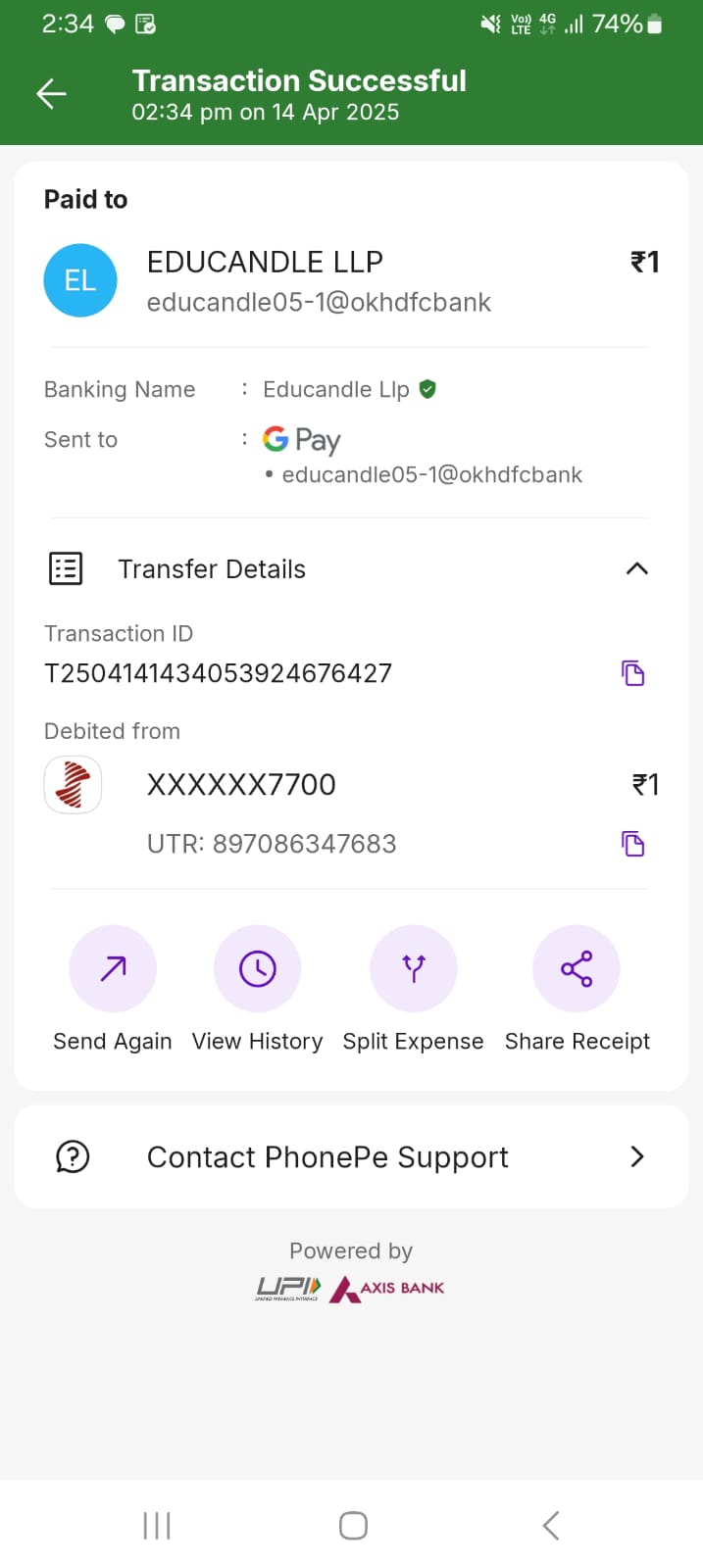Open recent apps from navigation bar
The image size is (703, 1568).
157,1525
